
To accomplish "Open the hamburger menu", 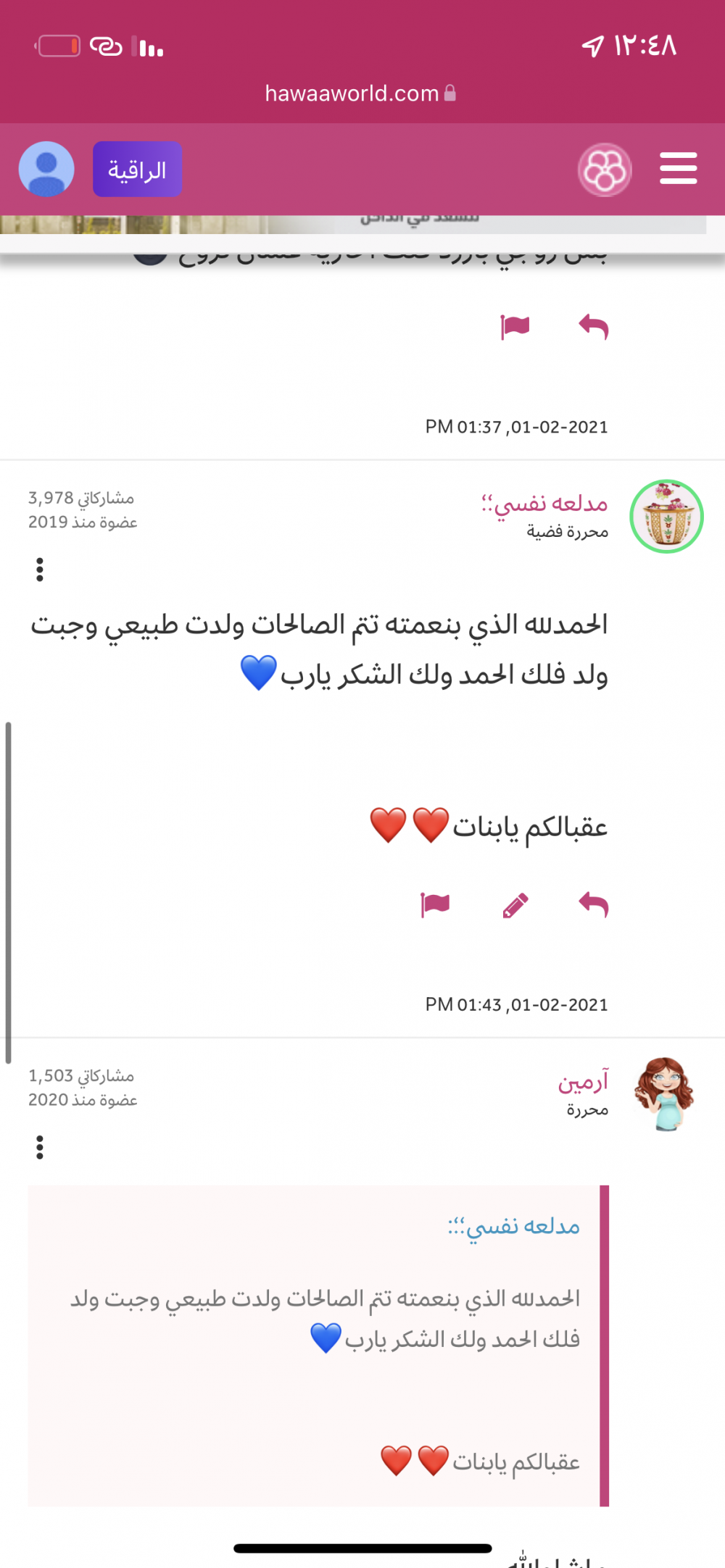I will [x=678, y=168].
